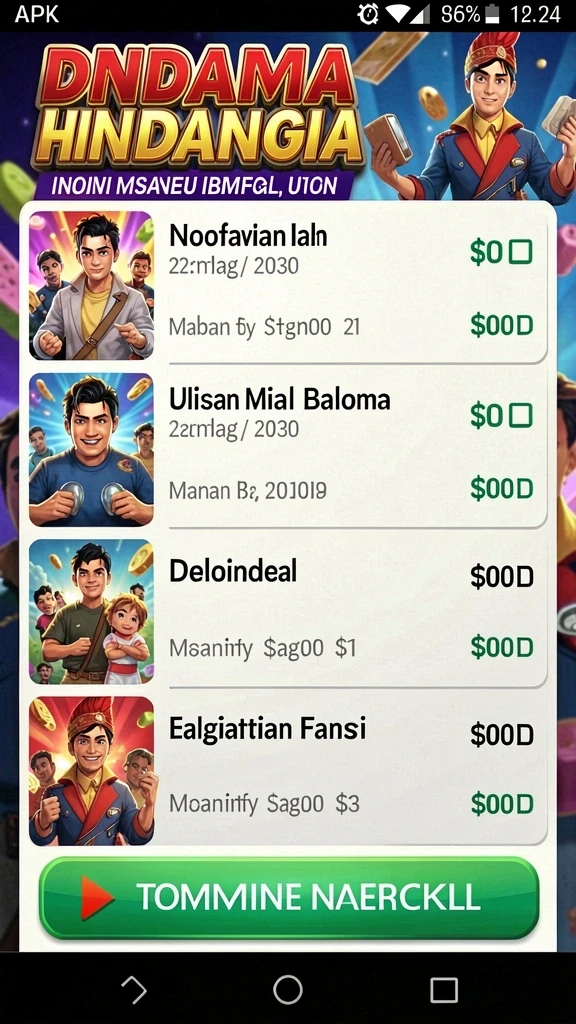
Task: Tap the green Tommine Naerckll button
Action: (x=289, y=898)
